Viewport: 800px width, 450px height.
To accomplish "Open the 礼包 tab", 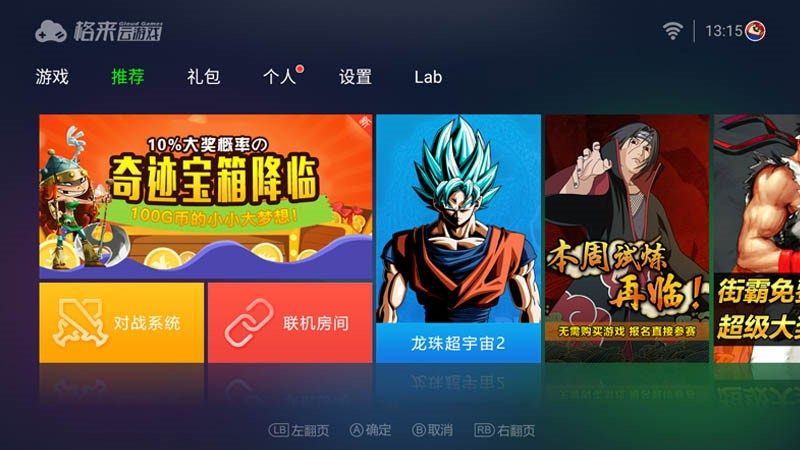I will pyautogui.click(x=203, y=77).
